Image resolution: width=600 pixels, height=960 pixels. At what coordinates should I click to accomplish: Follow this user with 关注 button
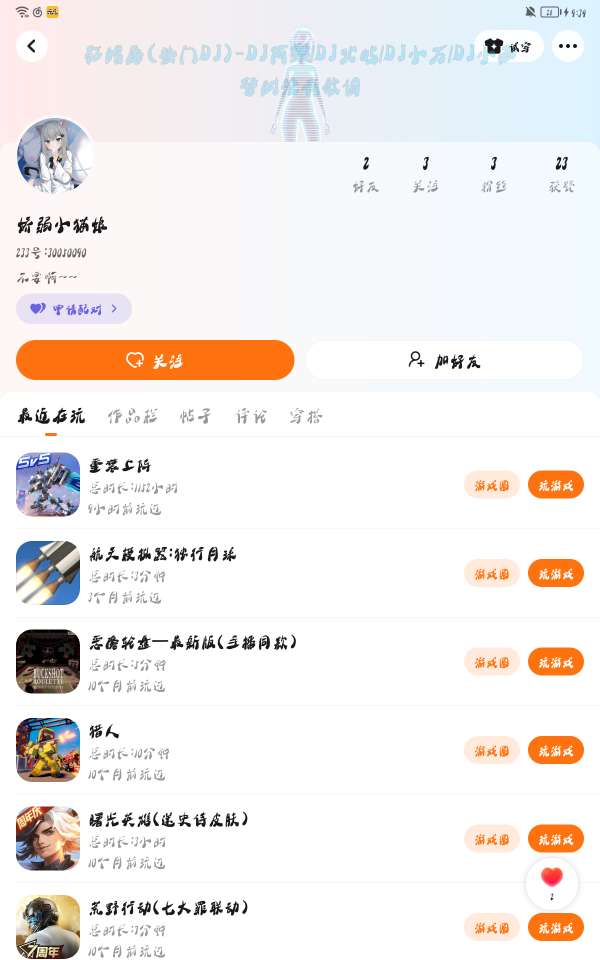pos(155,360)
